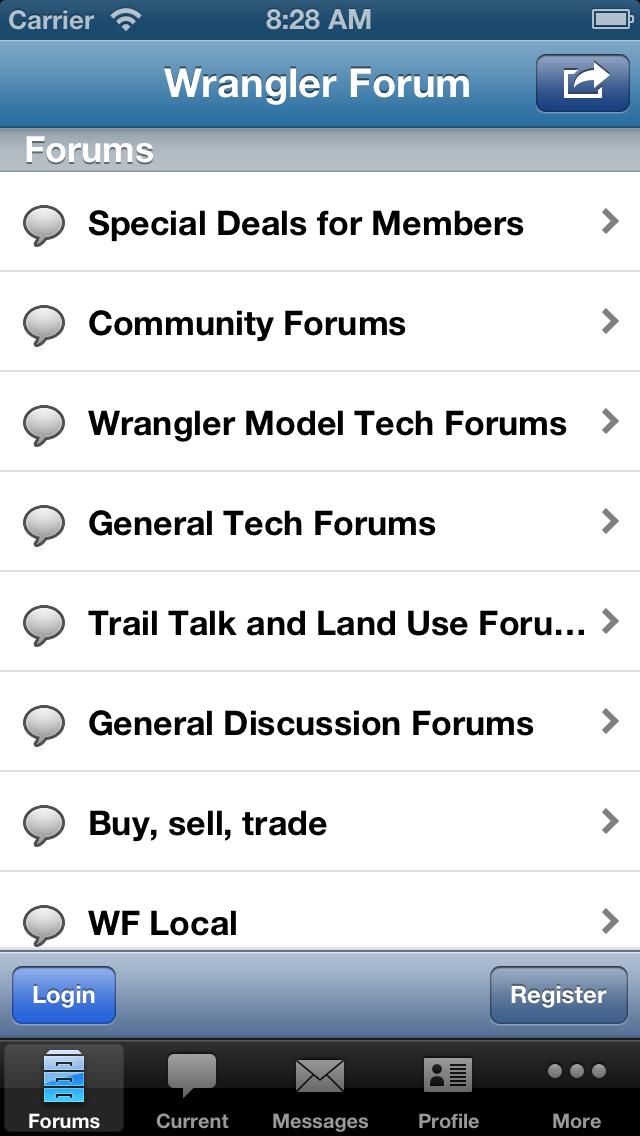Image resolution: width=640 pixels, height=1136 pixels.
Task: Open Special Deals for Members forum
Action: (320, 222)
